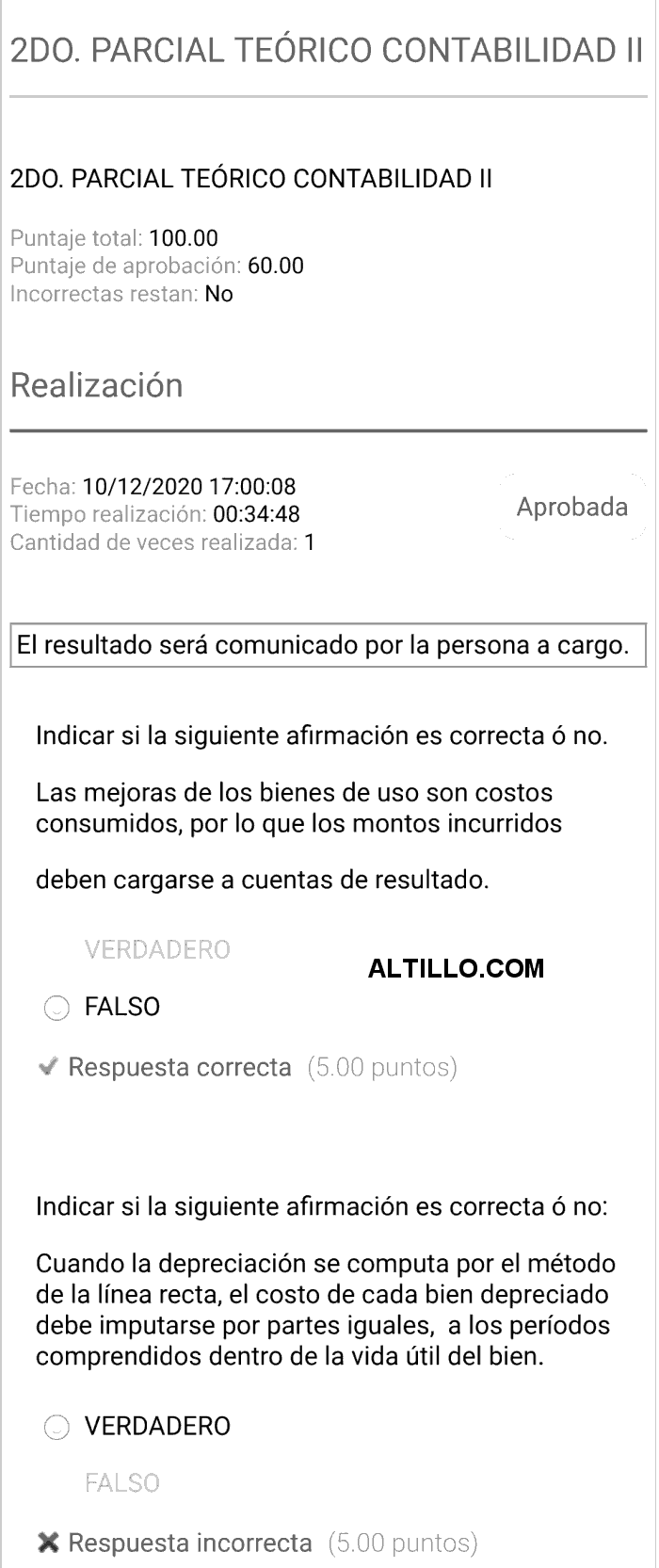The width and height of the screenshot is (659, 1568).
Task: Select FALSO for the mejoras de bienes question
Action: point(57,1008)
